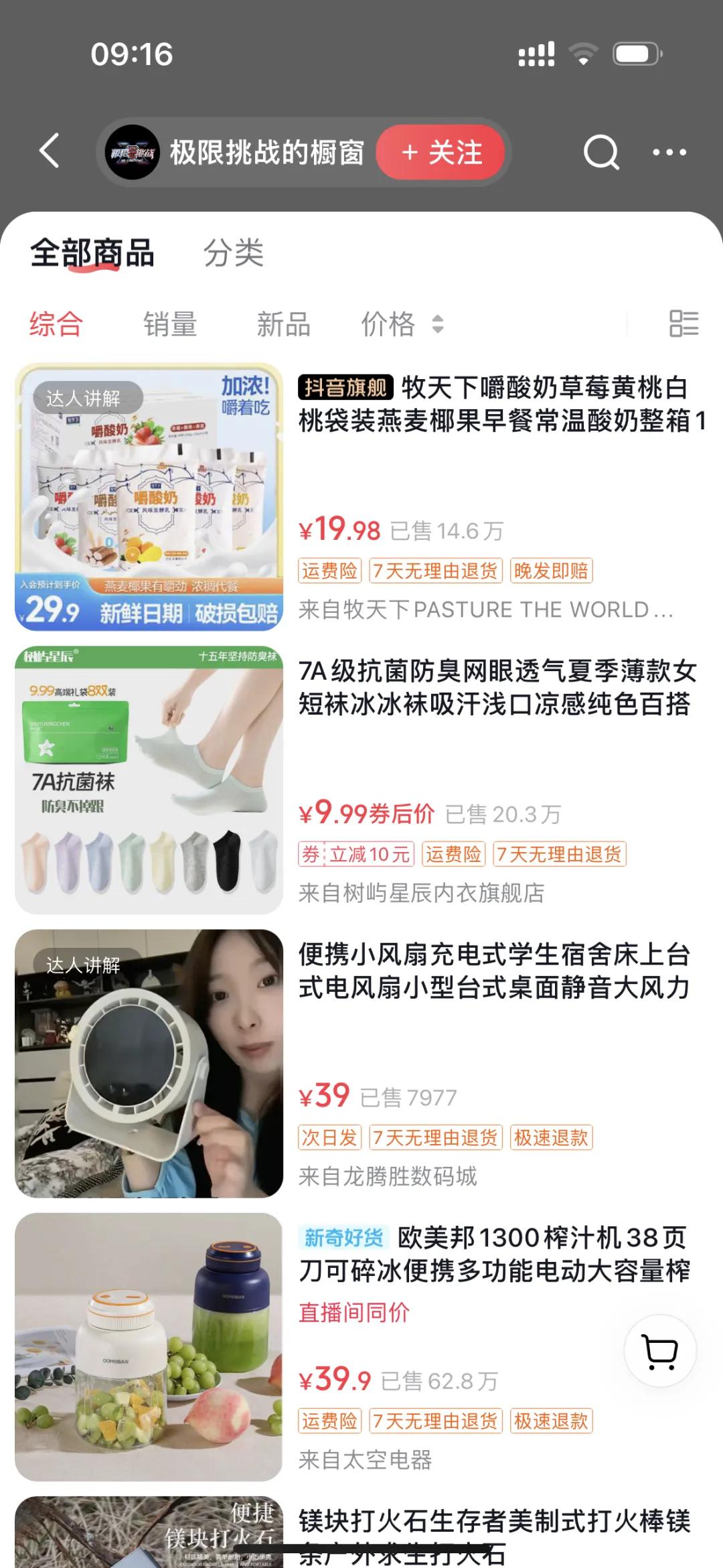Tap the +关注 follow button

442,153
